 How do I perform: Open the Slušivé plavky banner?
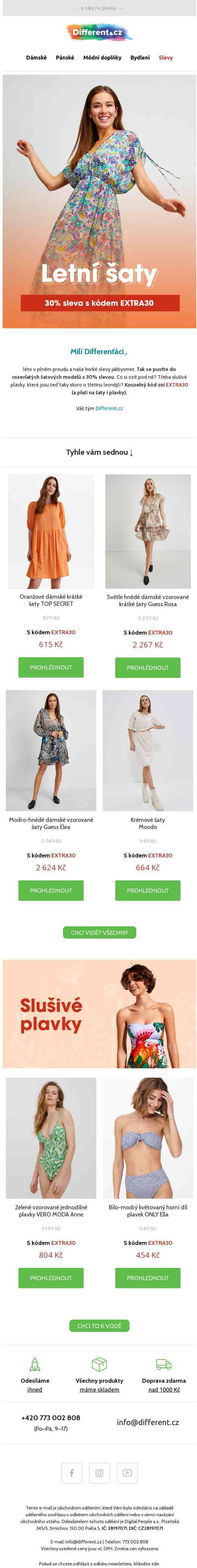tap(99, 1014)
